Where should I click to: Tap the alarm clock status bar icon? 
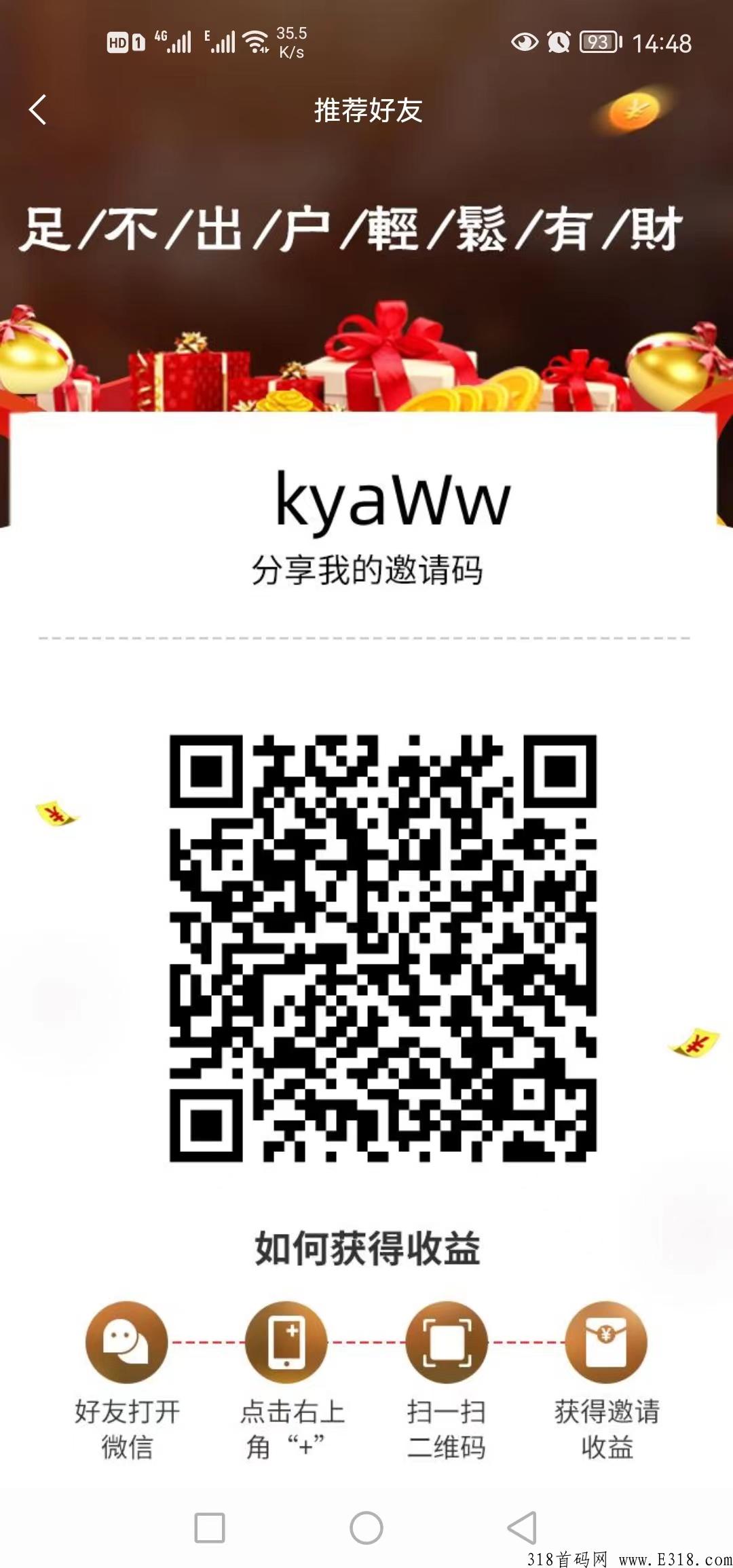(559, 42)
